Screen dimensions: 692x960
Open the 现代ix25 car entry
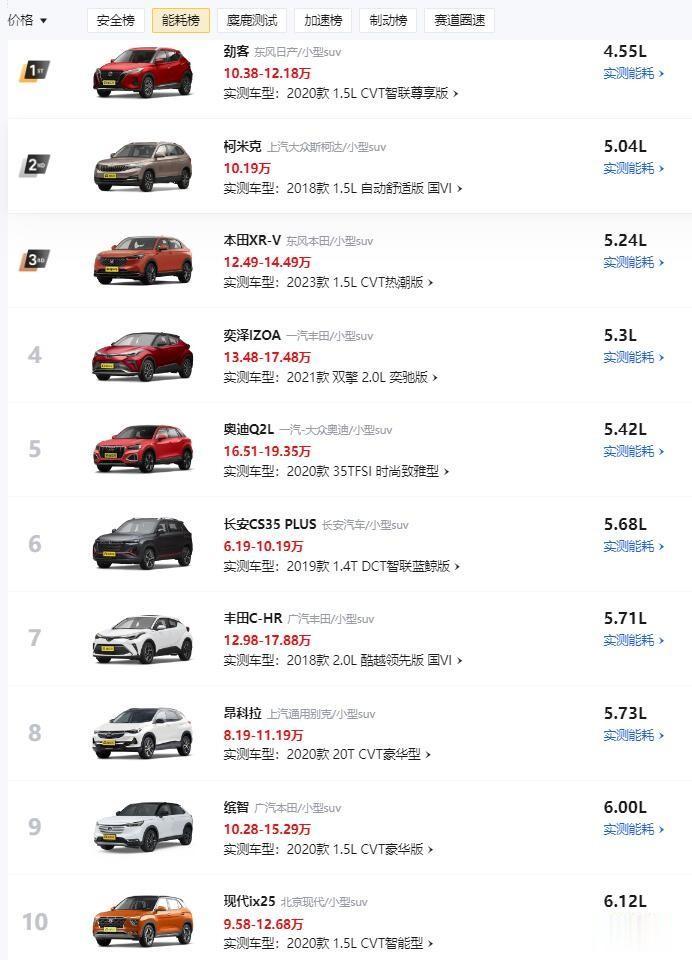pyautogui.click(x=249, y=901)
